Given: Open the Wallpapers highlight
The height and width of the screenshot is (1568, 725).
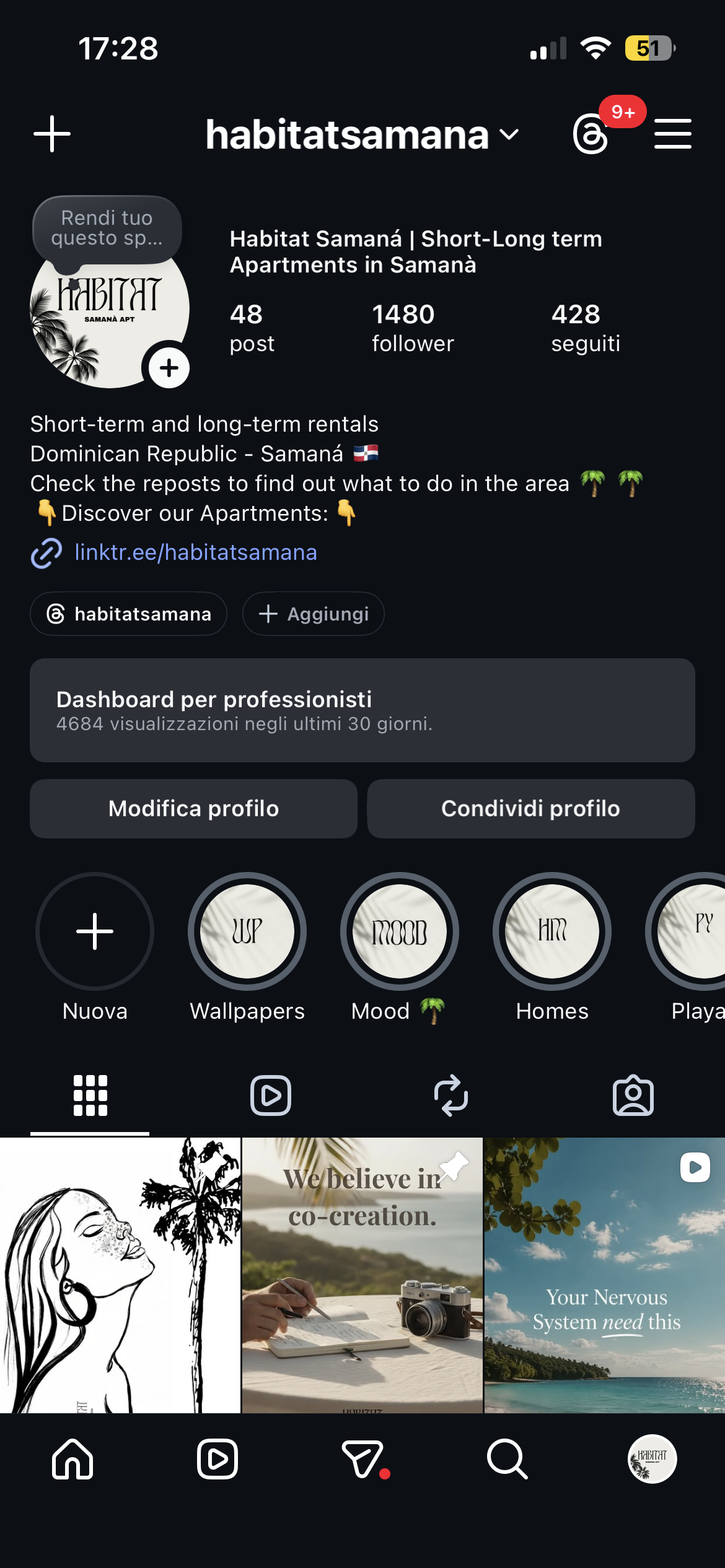Looking at the screenshot, I should (x=247, y=931).
